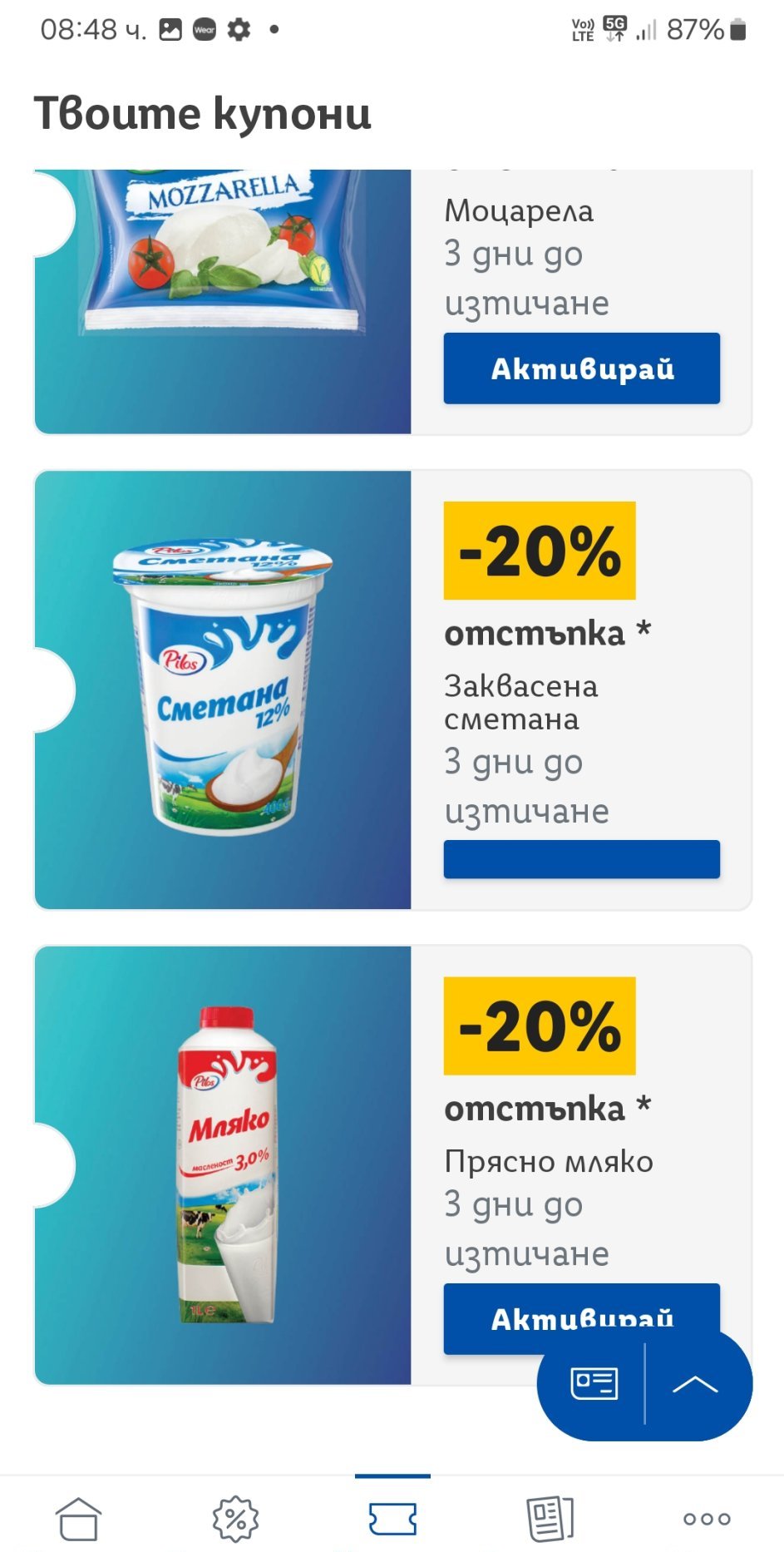Open the Прясно мляко coupon card
784x1552 pixels.
point(223,1164)
